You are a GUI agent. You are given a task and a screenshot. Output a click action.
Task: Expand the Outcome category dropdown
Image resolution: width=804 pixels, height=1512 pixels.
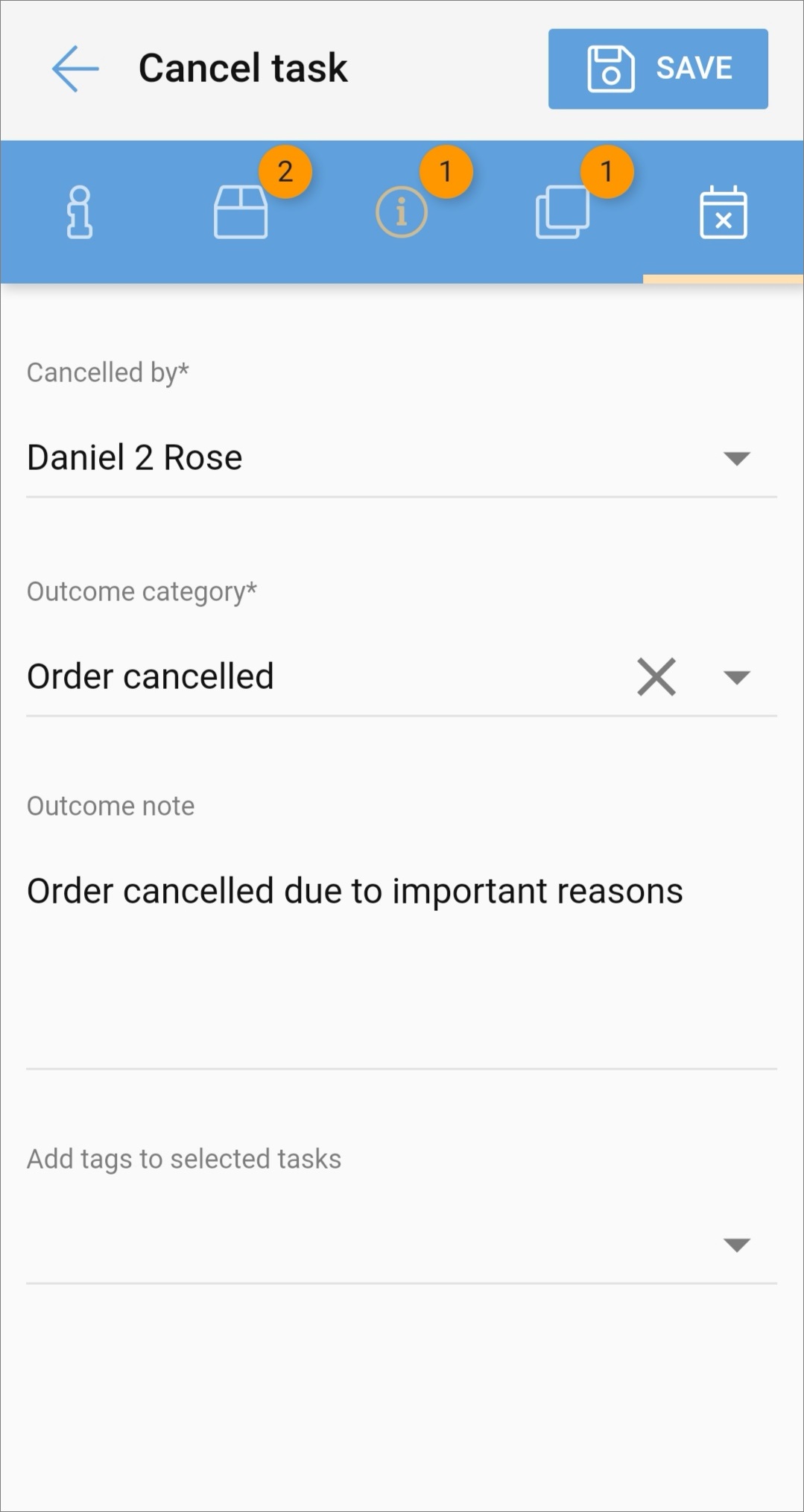(x=737, y=677)
